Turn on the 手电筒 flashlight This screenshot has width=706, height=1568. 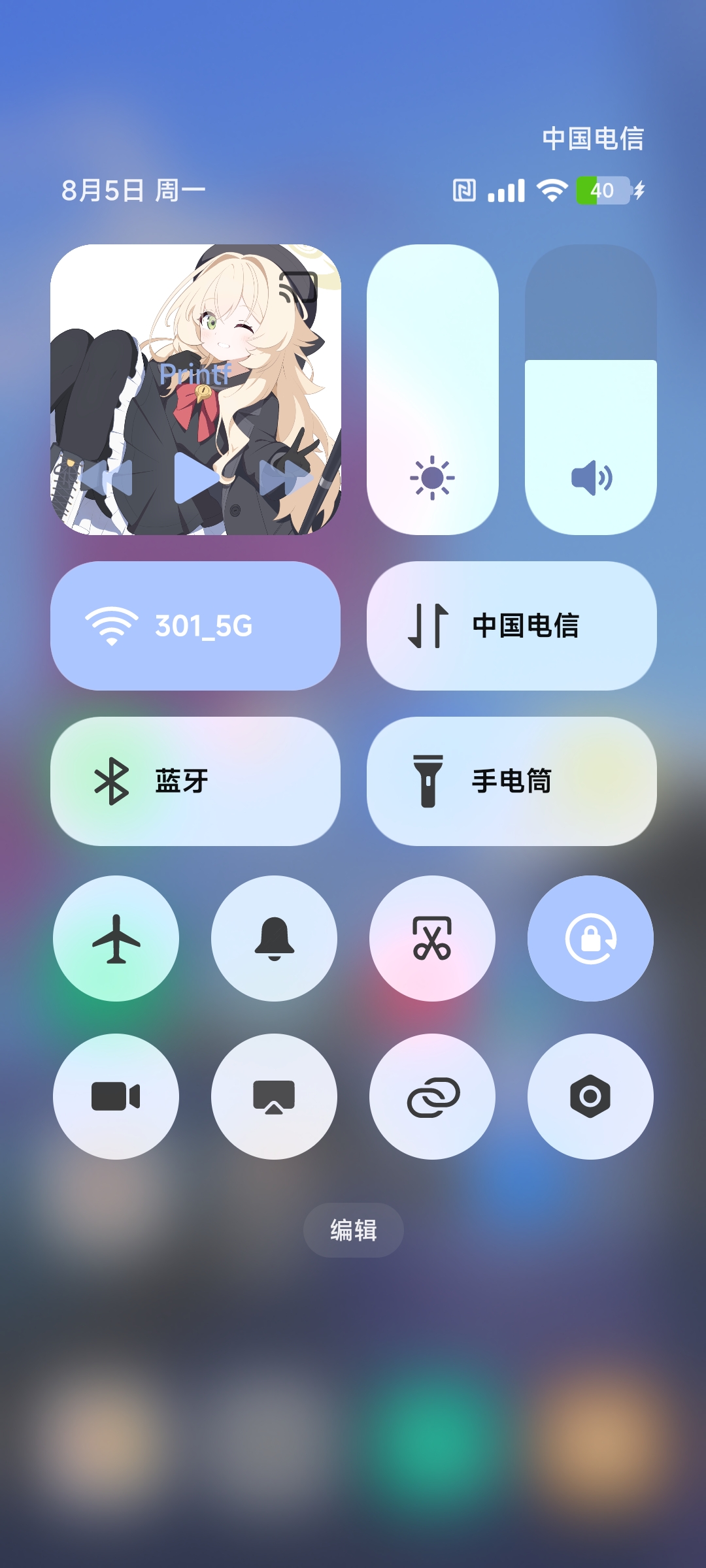pos(511,781)
